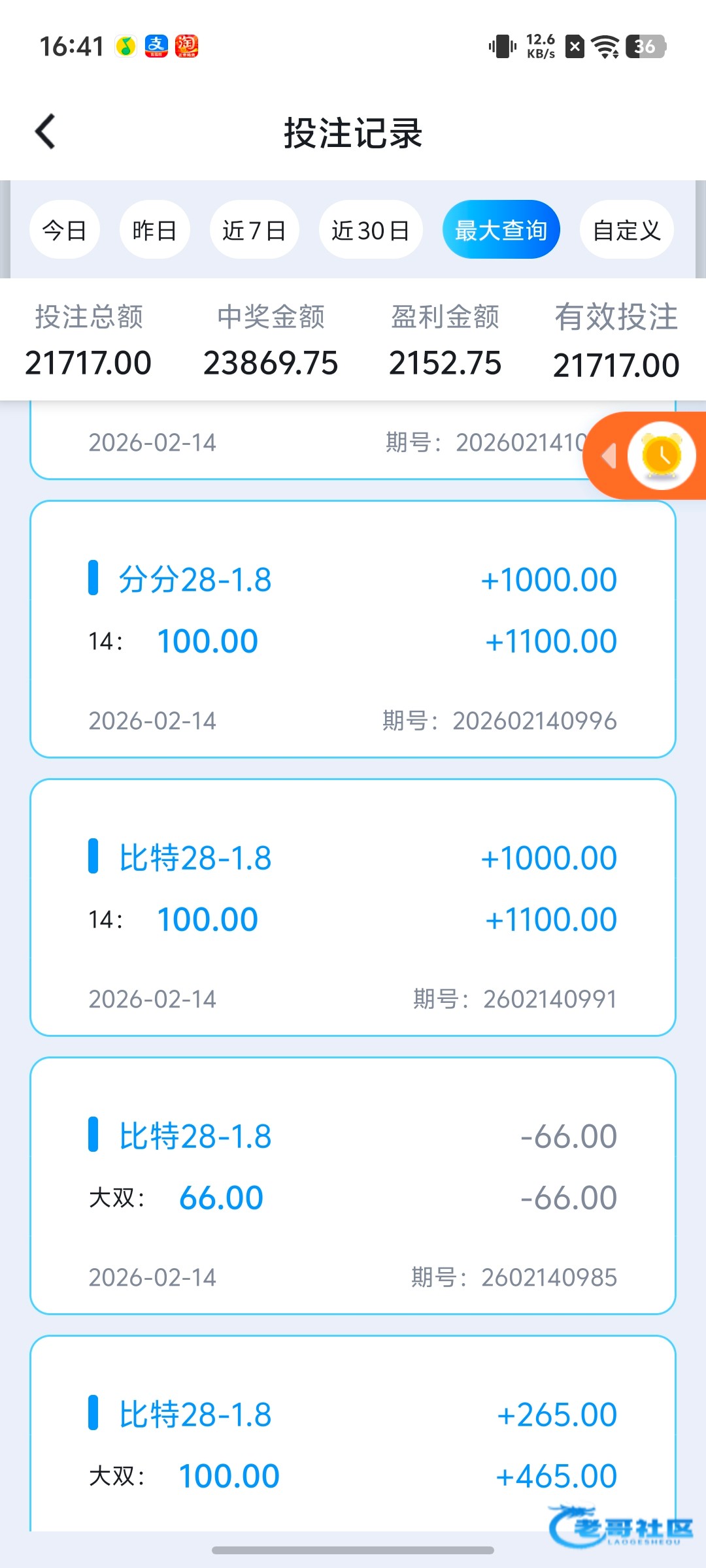Screen dimensions: 706x1568
Task: Open 比特28-1.8 record 2602140985
Action: [x=353, y=1185]
